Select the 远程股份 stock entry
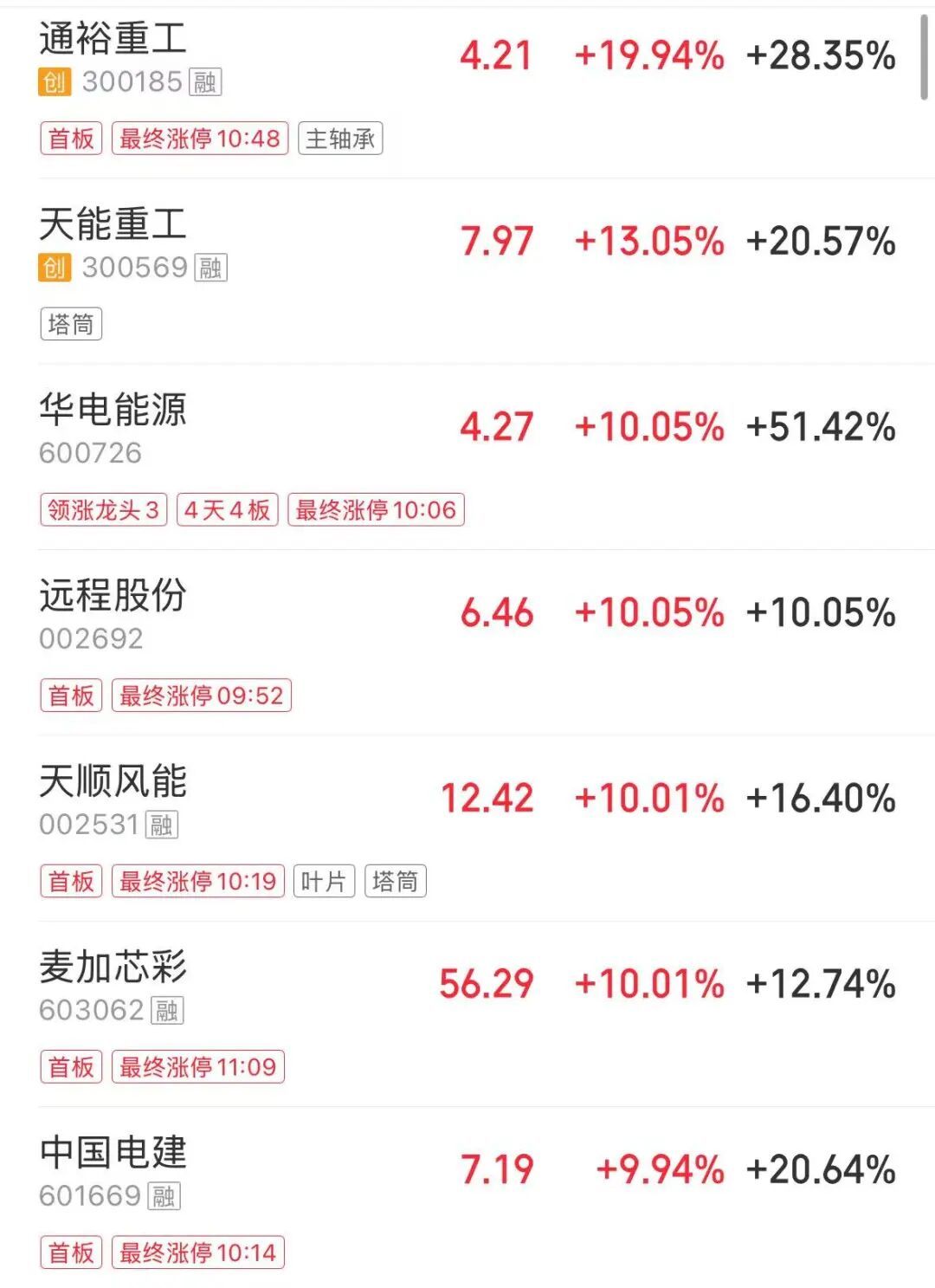Image resolution: width=935 pixels, height=1288 pixels. click(113, 596)
